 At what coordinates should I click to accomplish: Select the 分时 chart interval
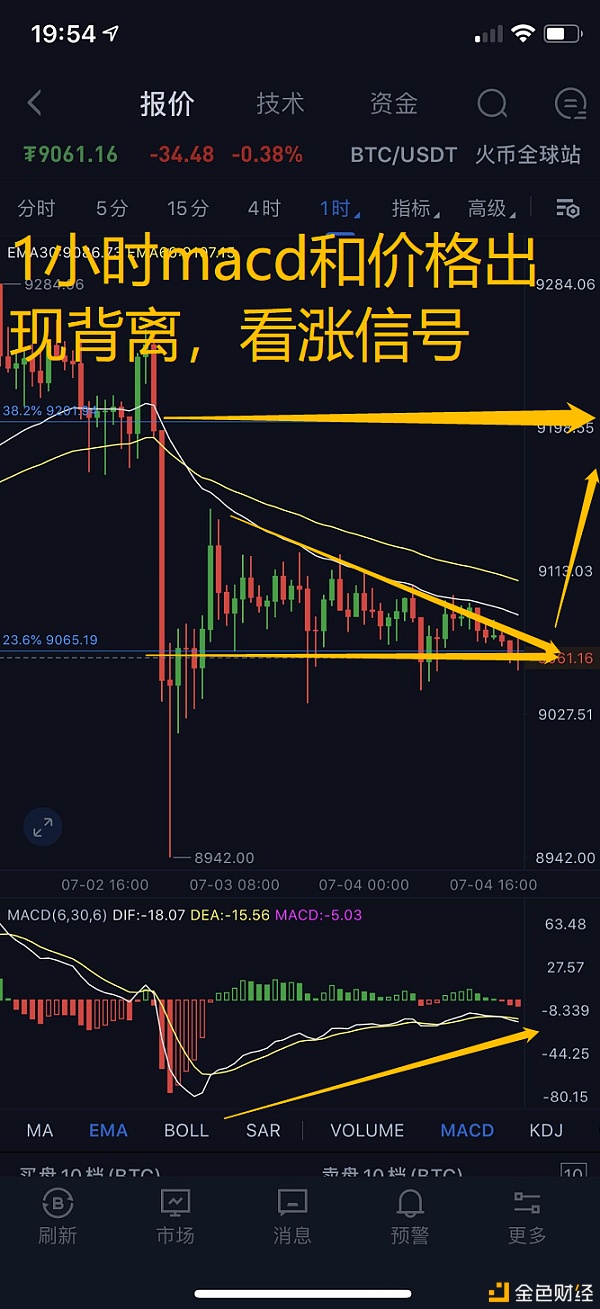(x=37, y=208)
